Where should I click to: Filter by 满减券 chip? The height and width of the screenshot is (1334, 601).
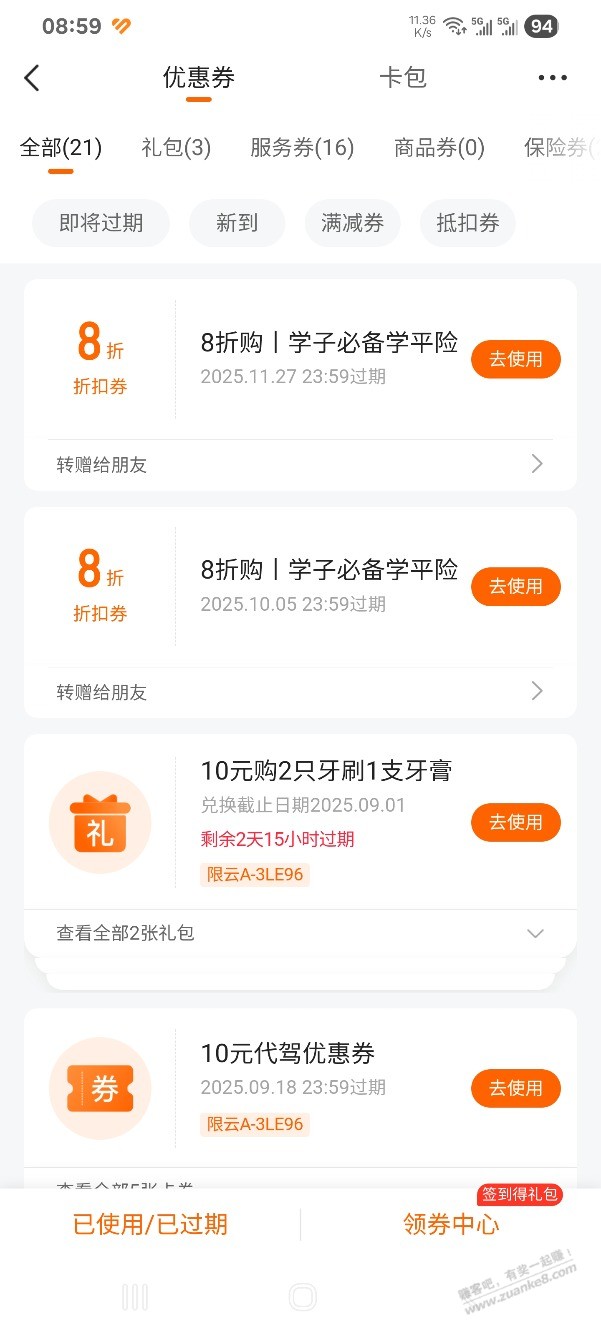point(352,223)
